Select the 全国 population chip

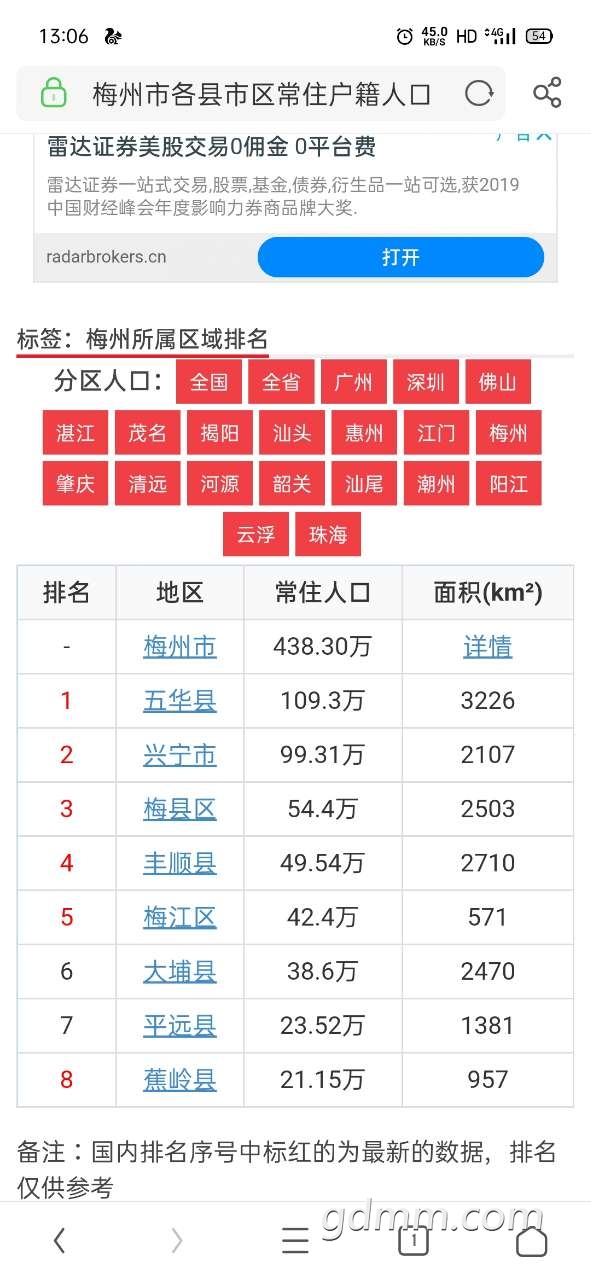(209, 382)
